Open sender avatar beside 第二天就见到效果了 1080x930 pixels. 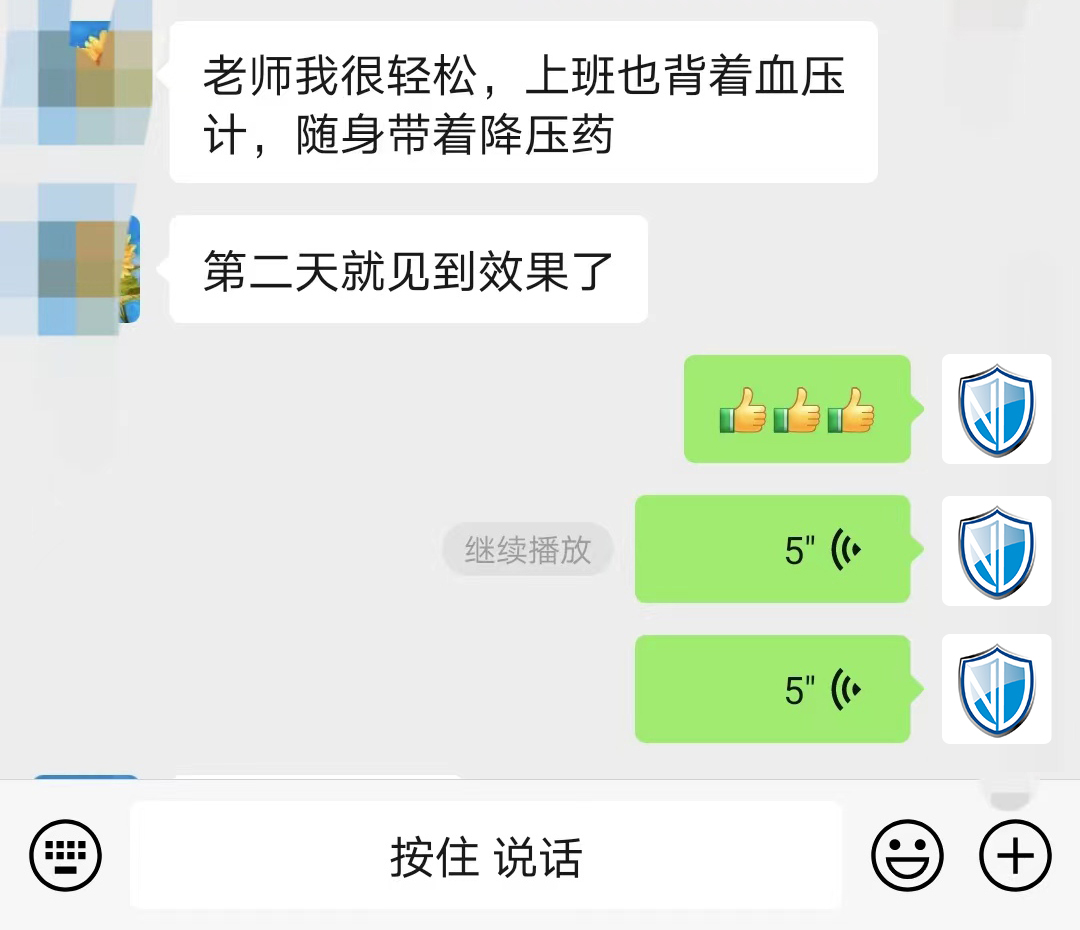88,270
